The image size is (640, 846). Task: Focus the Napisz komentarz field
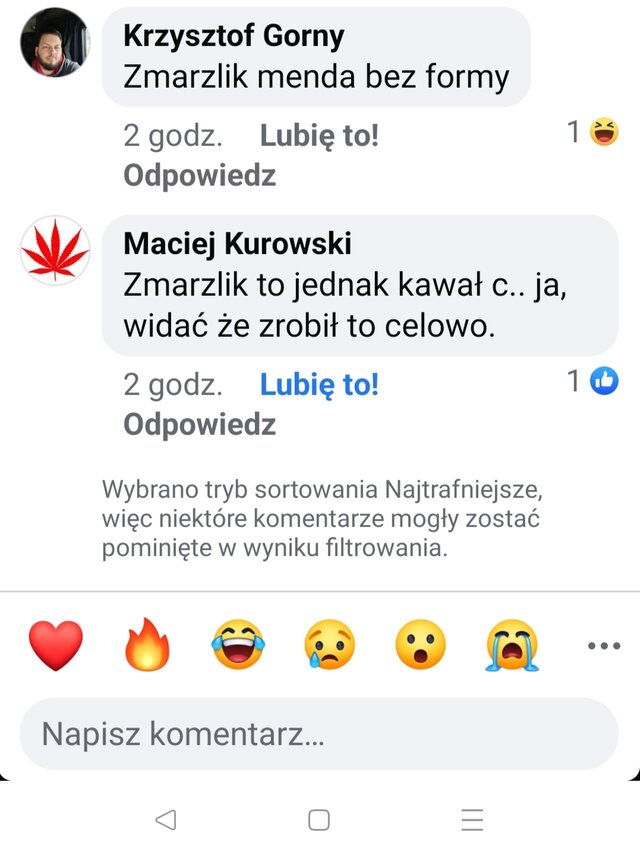click(x=319, y=734)
